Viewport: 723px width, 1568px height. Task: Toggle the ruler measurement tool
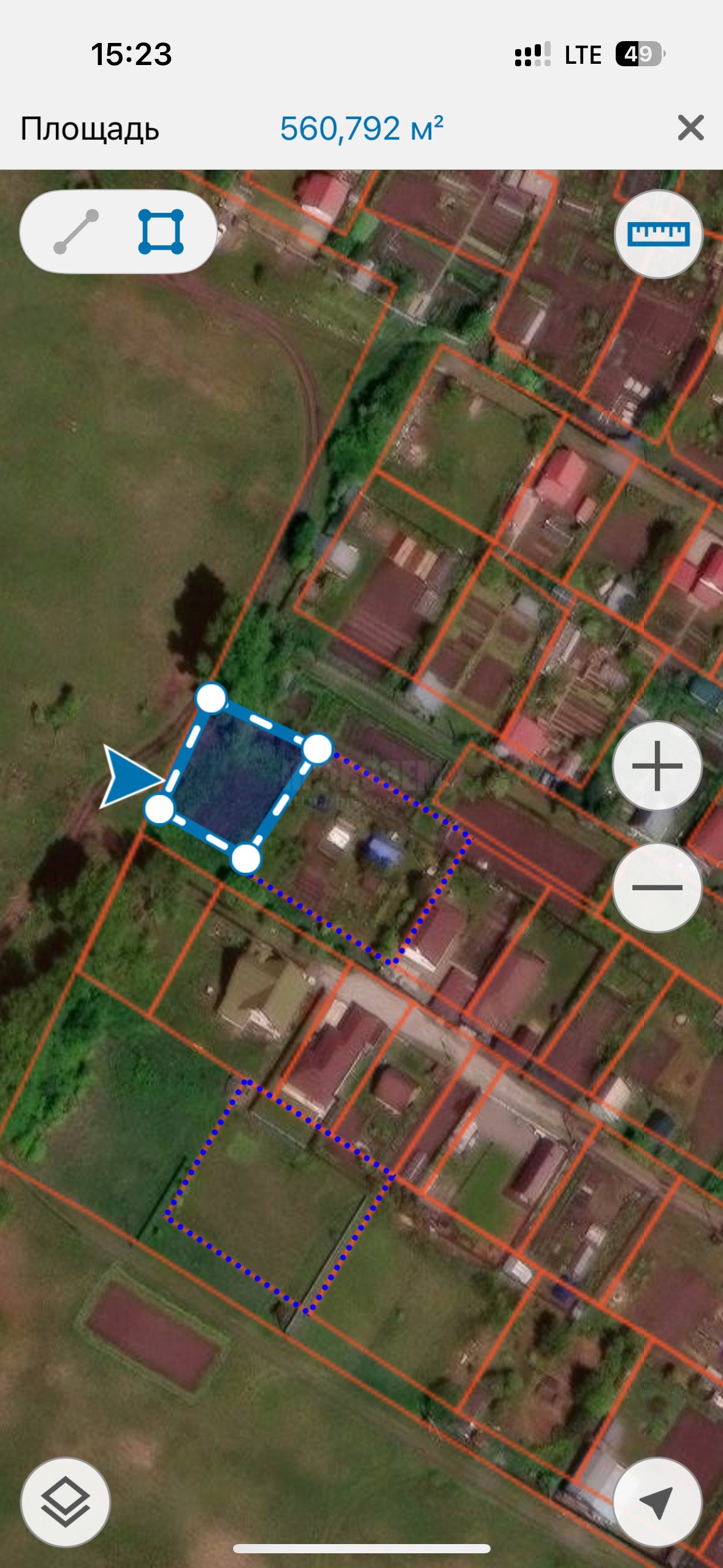[658, 234]
